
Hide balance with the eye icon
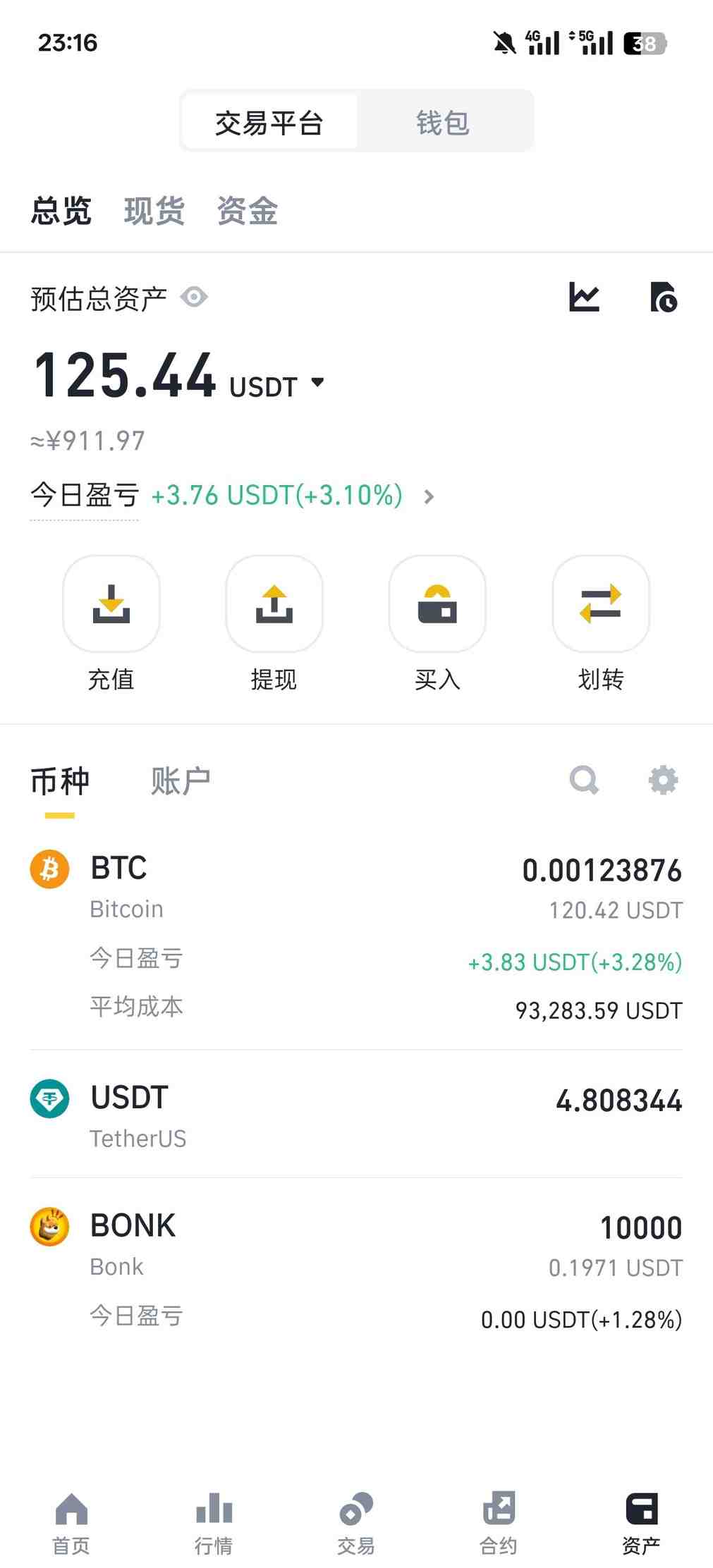(x=194, y=298)
